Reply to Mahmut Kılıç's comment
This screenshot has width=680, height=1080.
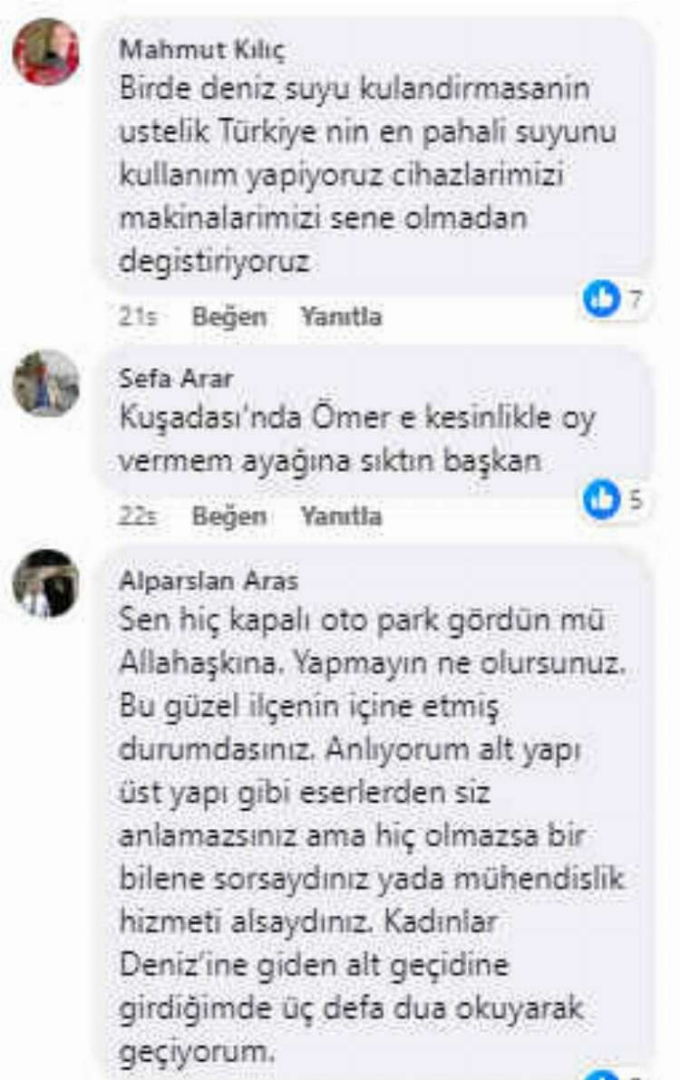(341, 317)
